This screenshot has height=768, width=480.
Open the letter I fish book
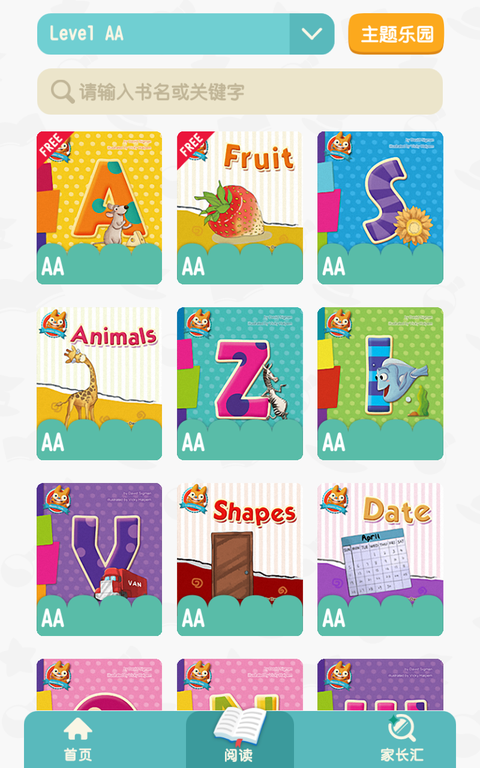[381, 384]
